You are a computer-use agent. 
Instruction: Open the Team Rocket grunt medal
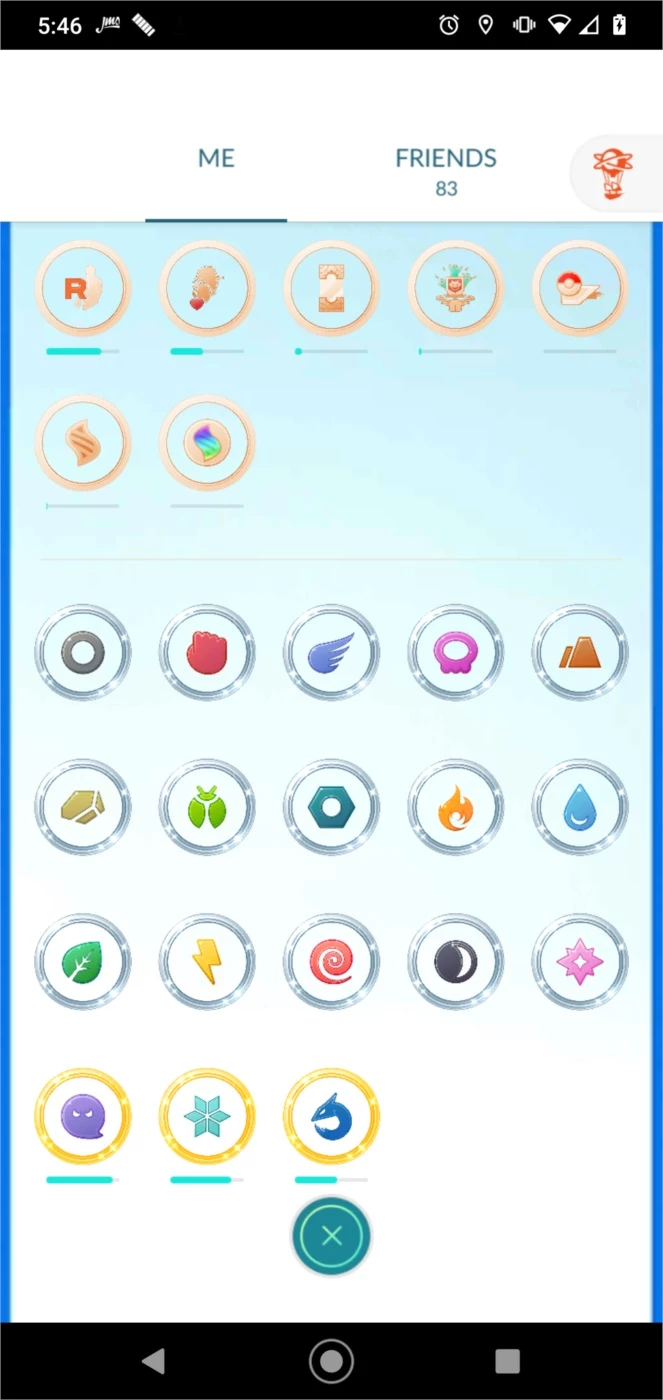[x=83, y=289]
